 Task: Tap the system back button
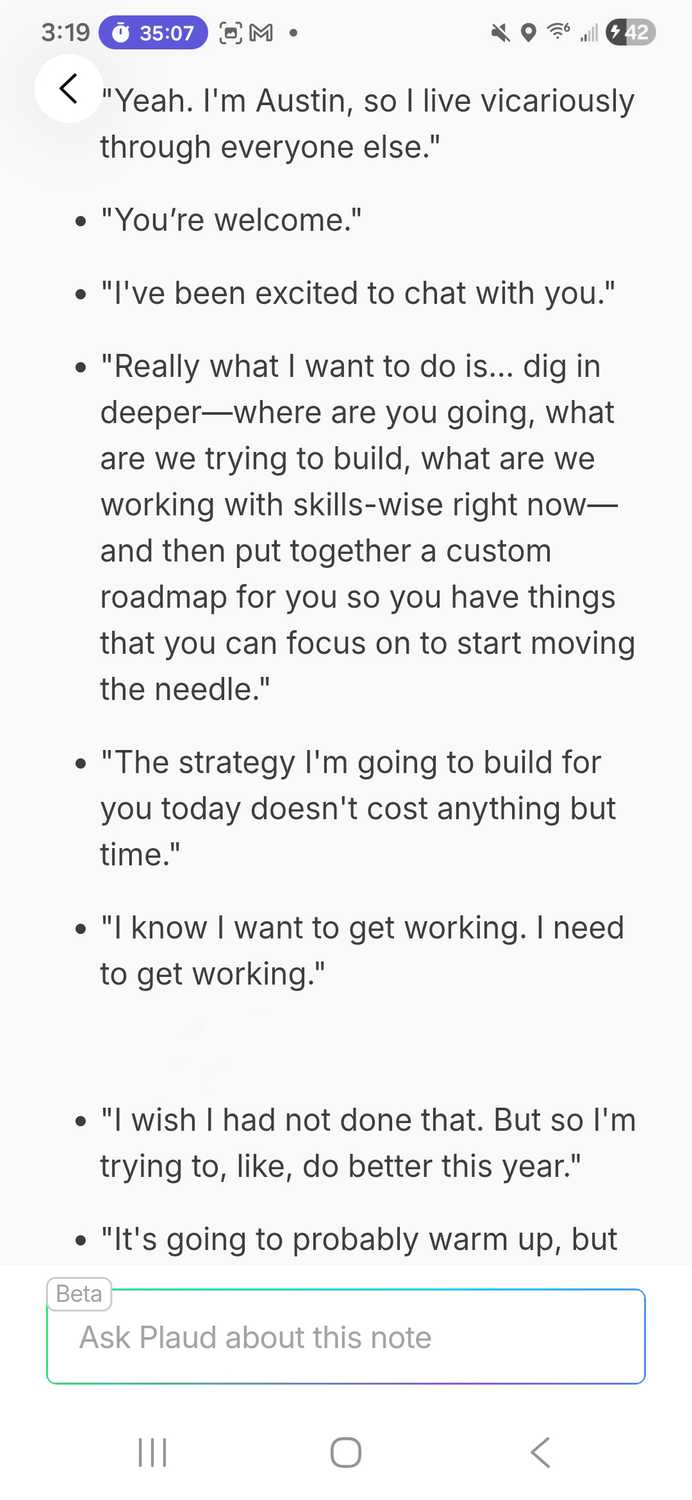point(540,1452)
